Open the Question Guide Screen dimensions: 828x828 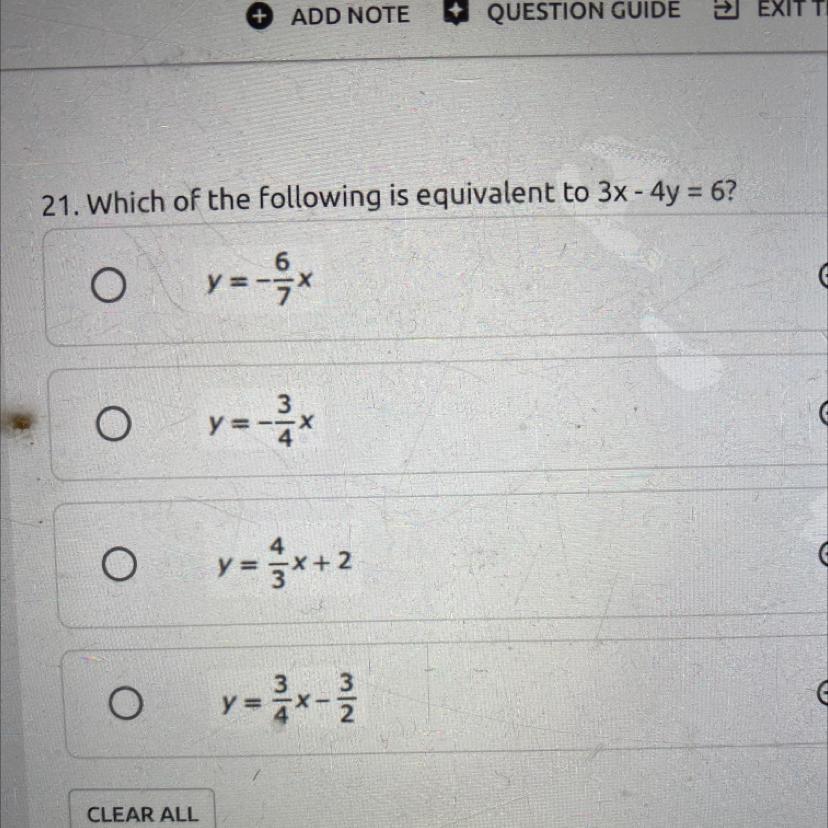pyautogui.click(x=562, y=12)
